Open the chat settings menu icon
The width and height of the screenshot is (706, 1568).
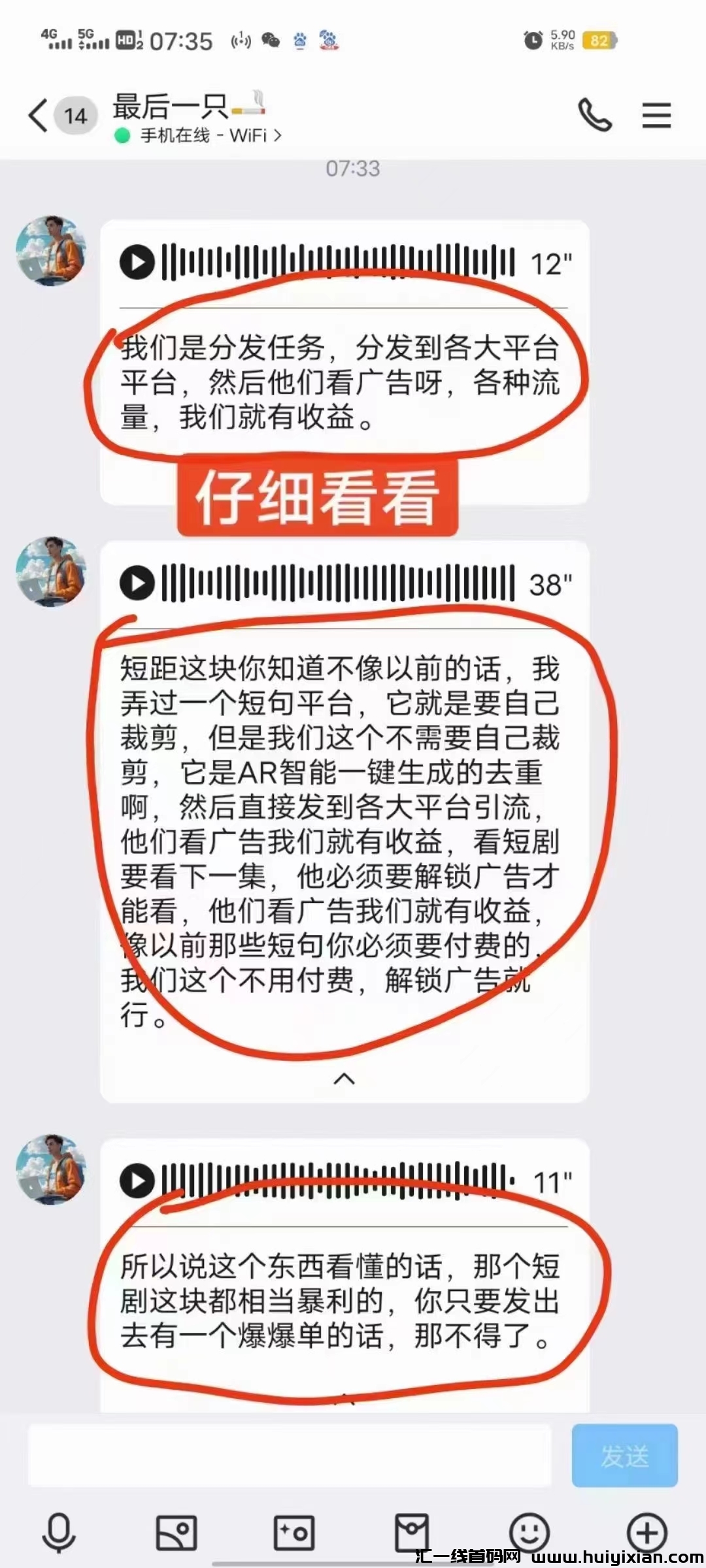656,116
